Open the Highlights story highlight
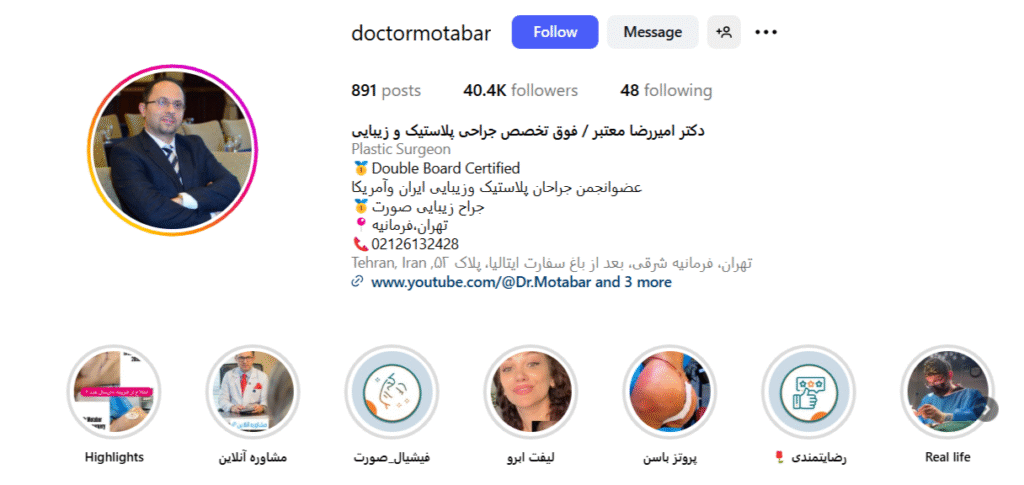Image resolution: width=1024 pixels, height=485 pixels. click(112, 391)
